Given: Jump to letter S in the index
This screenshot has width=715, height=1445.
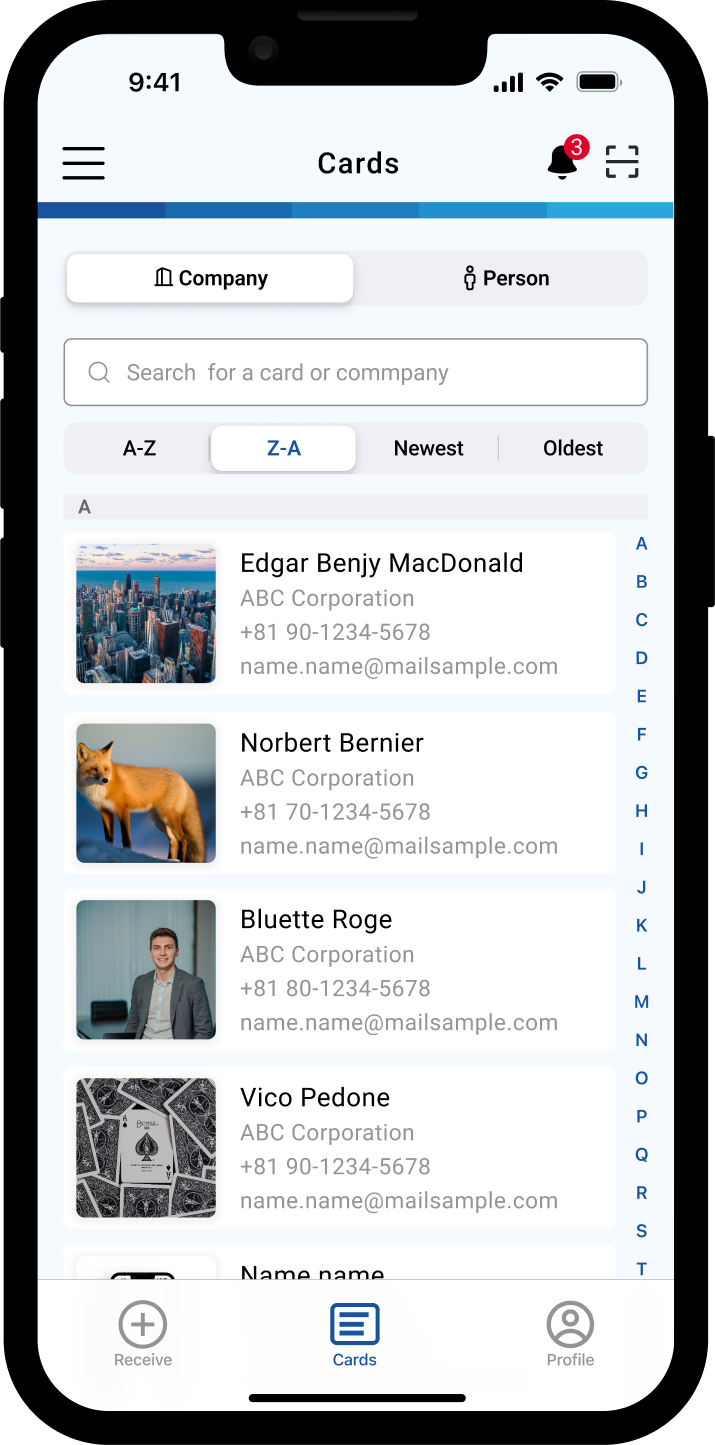Looking at the screenshot, I should (x=642, y=1231).
